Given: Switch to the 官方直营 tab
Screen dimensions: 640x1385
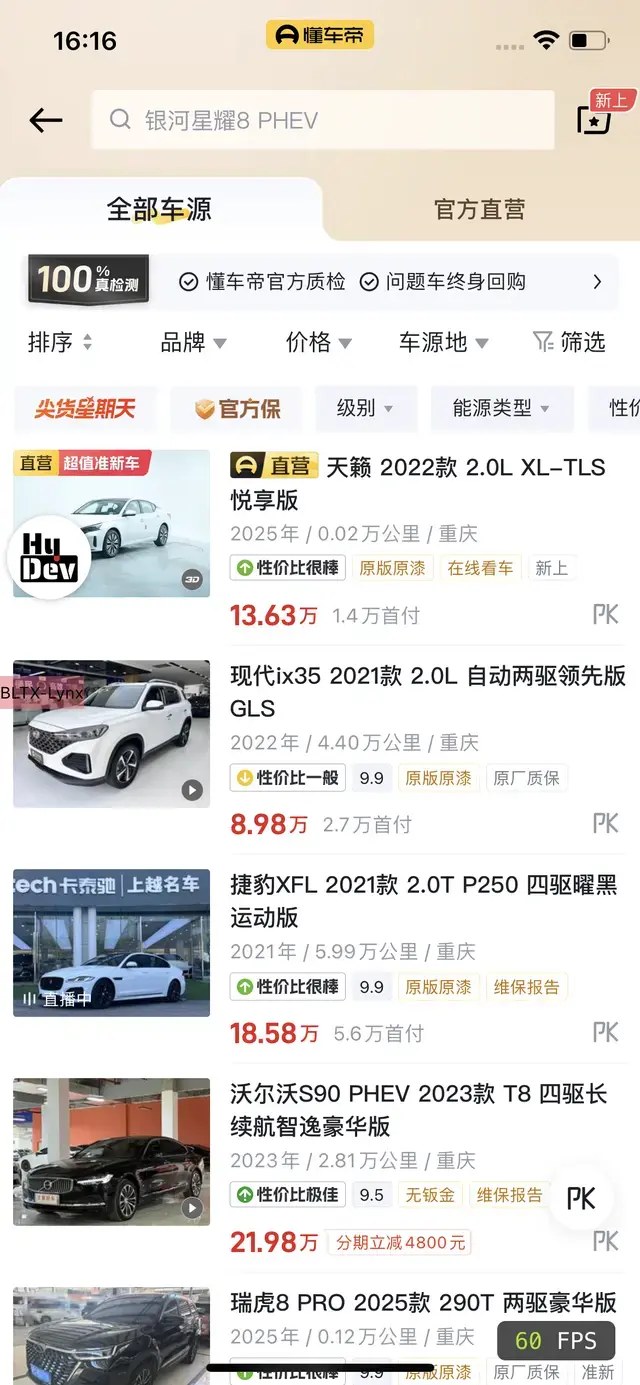Looking at the screenshot, I should (480, 209).
